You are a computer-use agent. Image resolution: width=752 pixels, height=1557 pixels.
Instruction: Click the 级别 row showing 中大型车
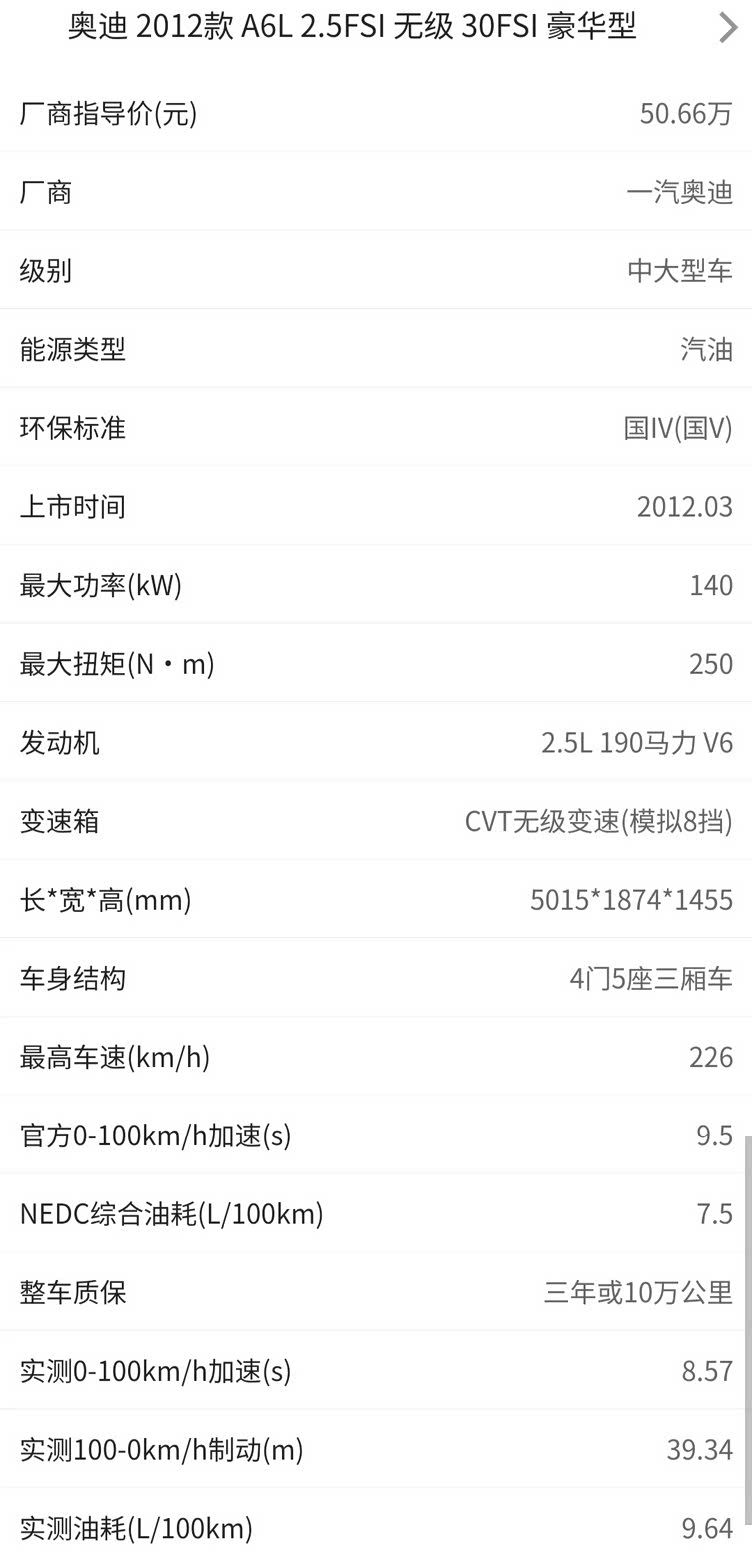click(x=376, y=270)
